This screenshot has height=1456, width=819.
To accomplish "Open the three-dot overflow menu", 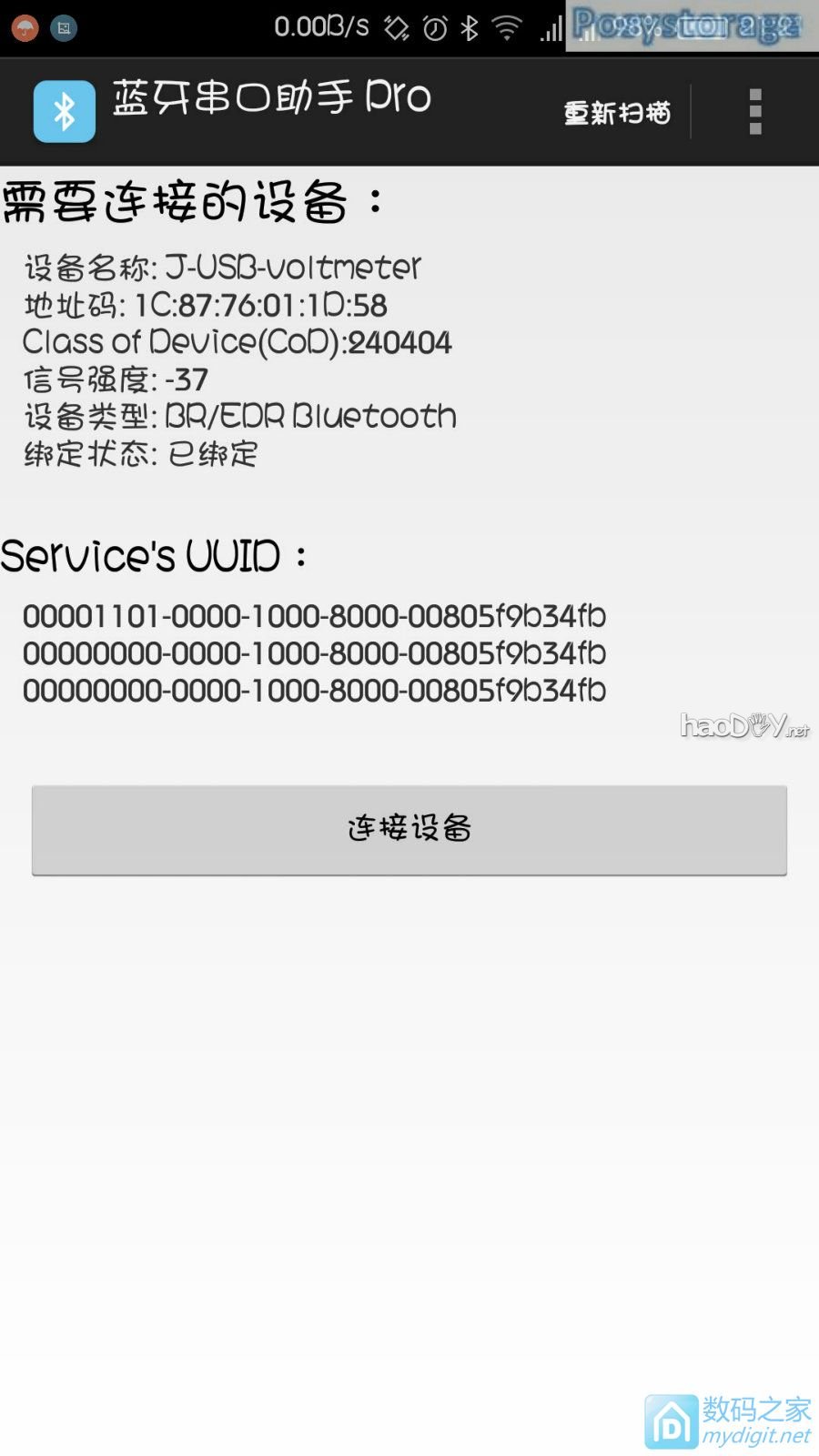I will point(754,111).
